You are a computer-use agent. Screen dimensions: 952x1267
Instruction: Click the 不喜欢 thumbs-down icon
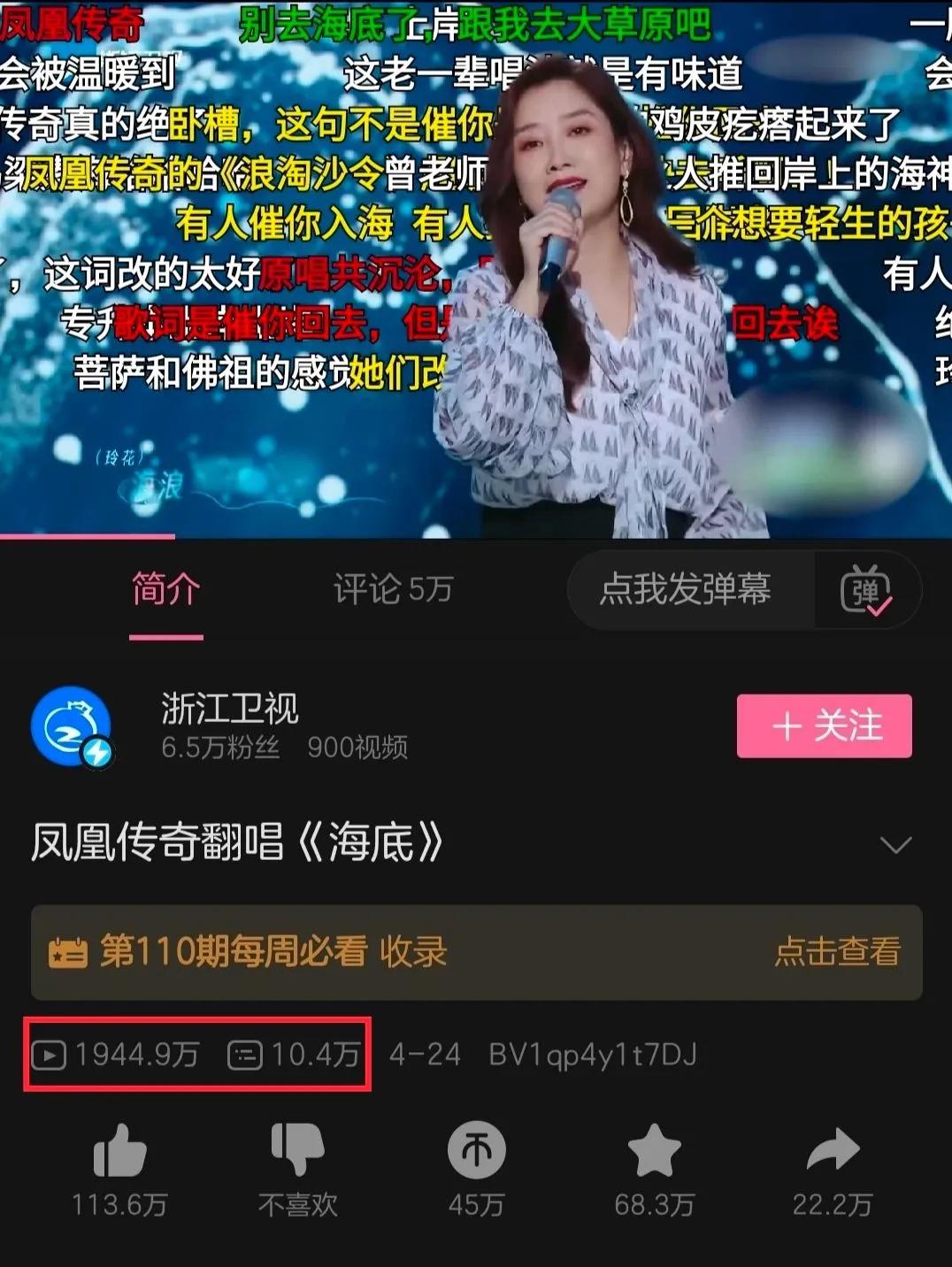click(299, 1150)
